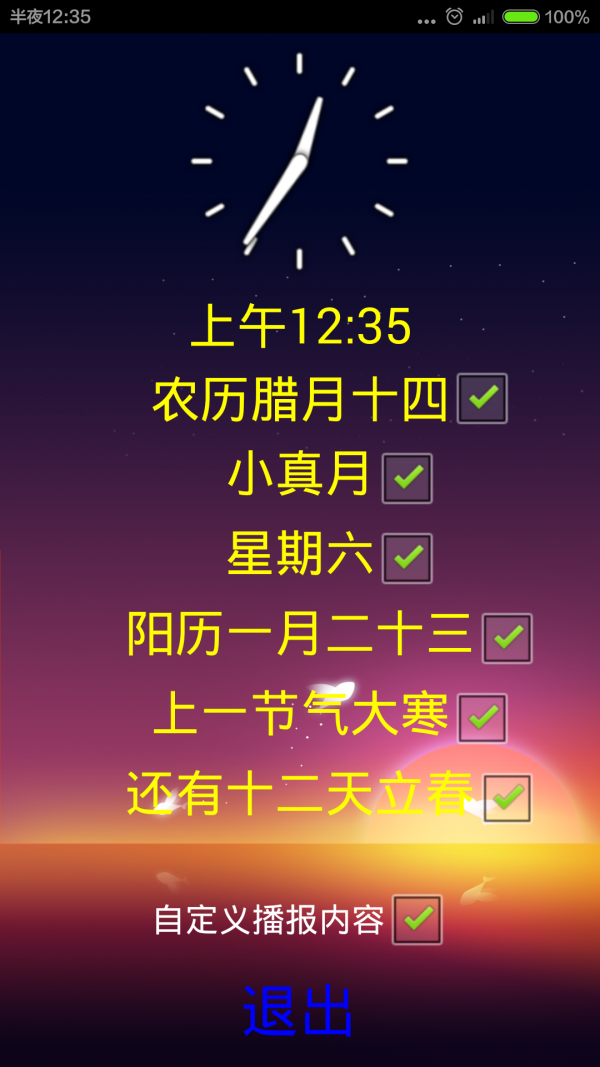Image resolution: width=600 pixels, height=1067 pixels.
Task: Toggle the 自定义播报内容 checkbox
Action: click(x=417, y=919)
